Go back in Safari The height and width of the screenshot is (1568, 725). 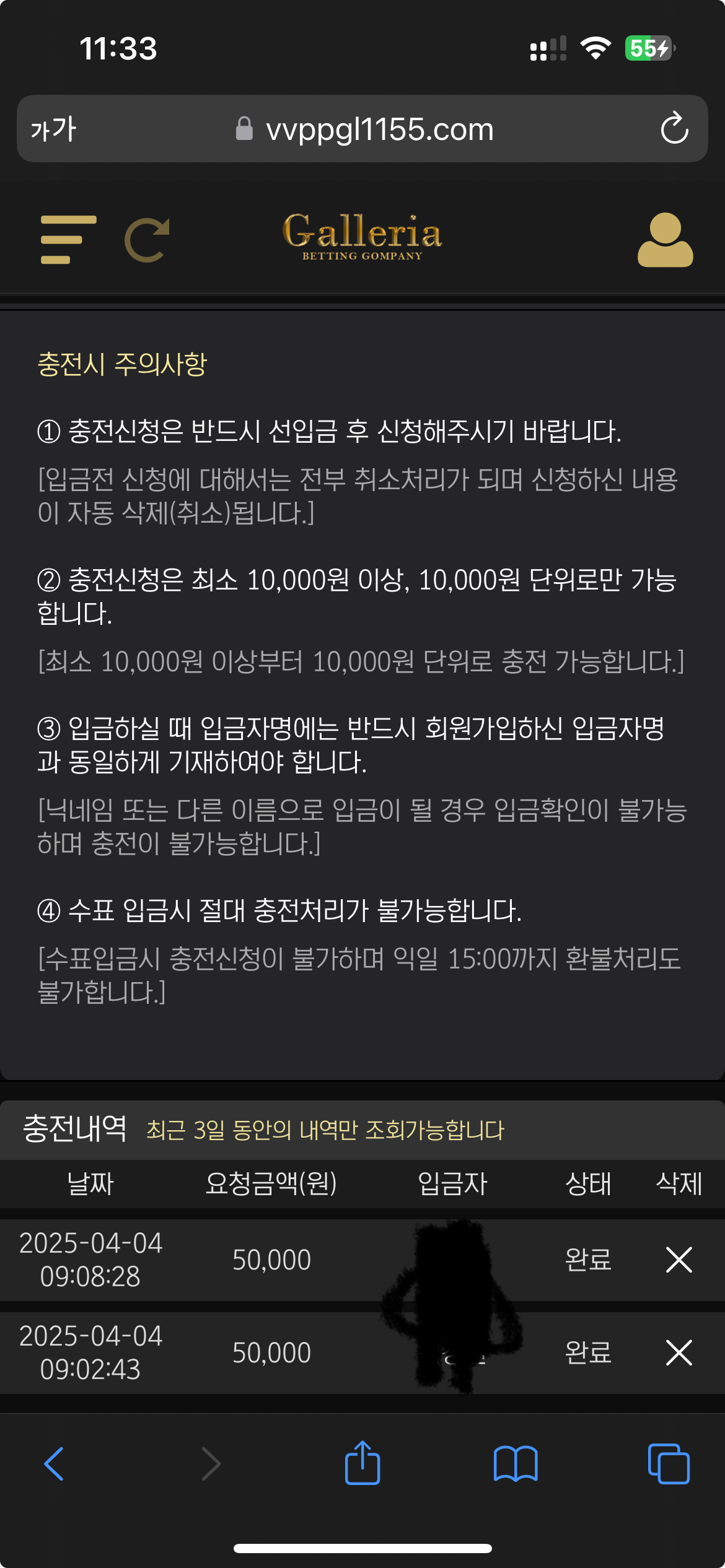(54, 1464)
